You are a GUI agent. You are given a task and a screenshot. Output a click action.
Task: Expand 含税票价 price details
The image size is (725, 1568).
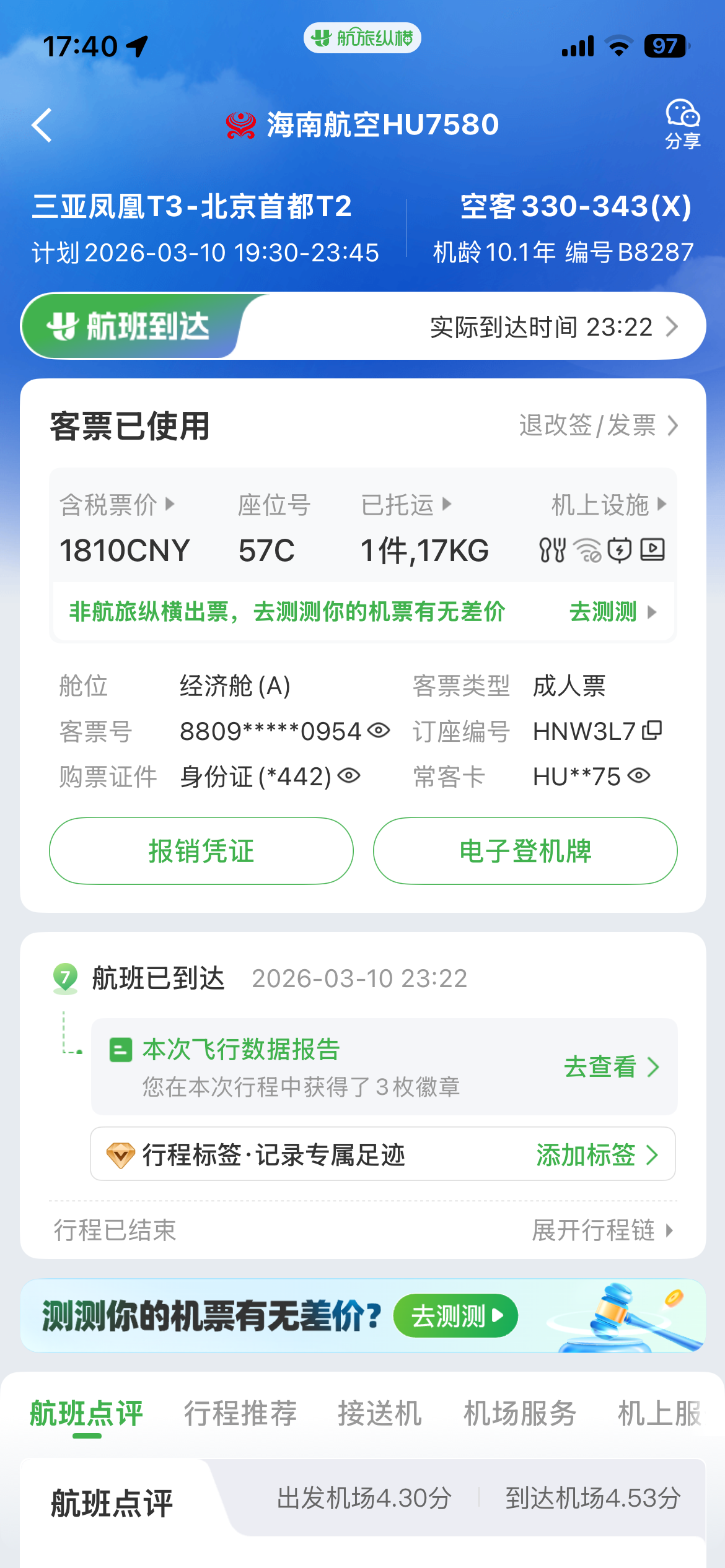[116, 505]
